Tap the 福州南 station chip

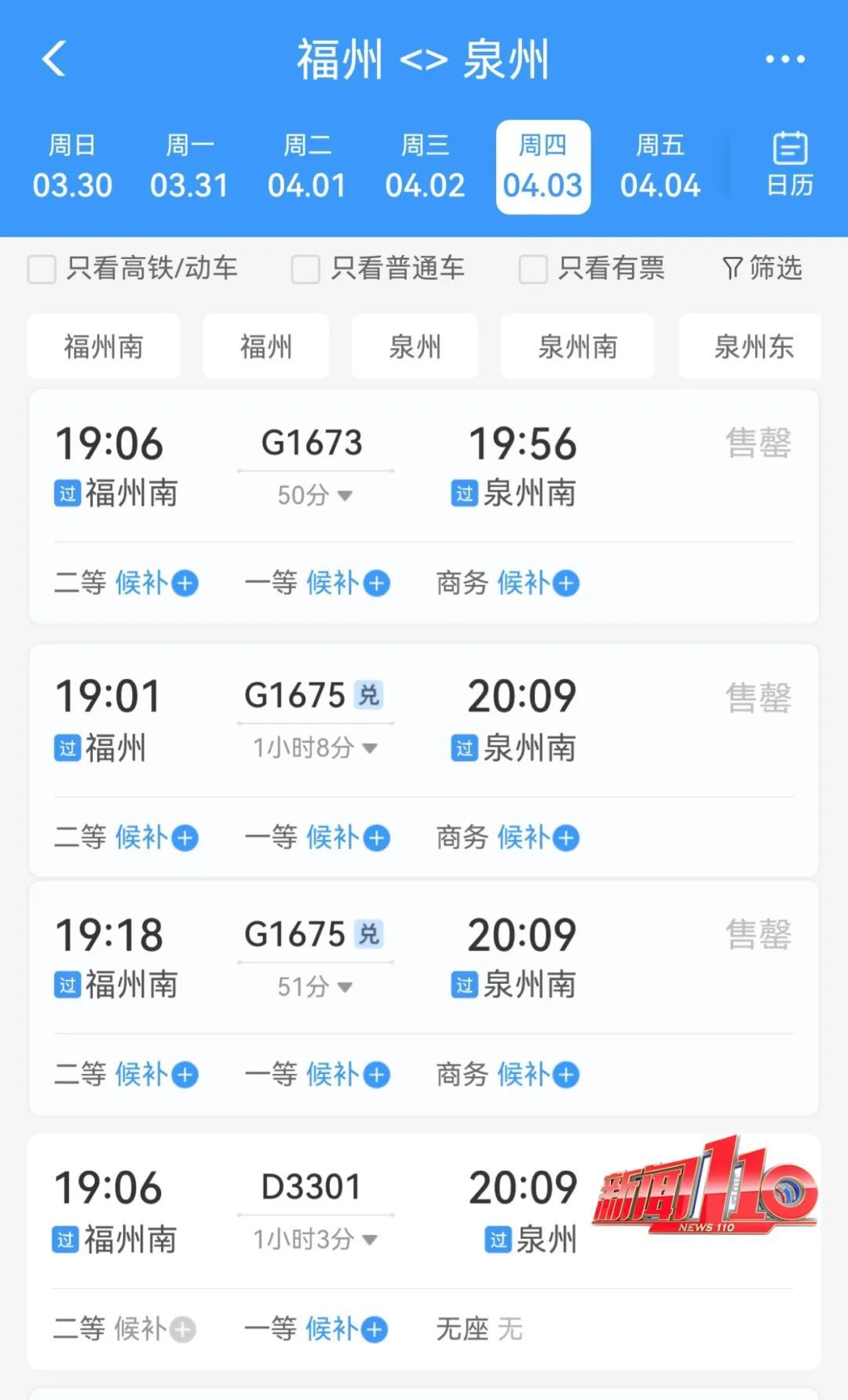pyautogui.click(x=104, y=346)
